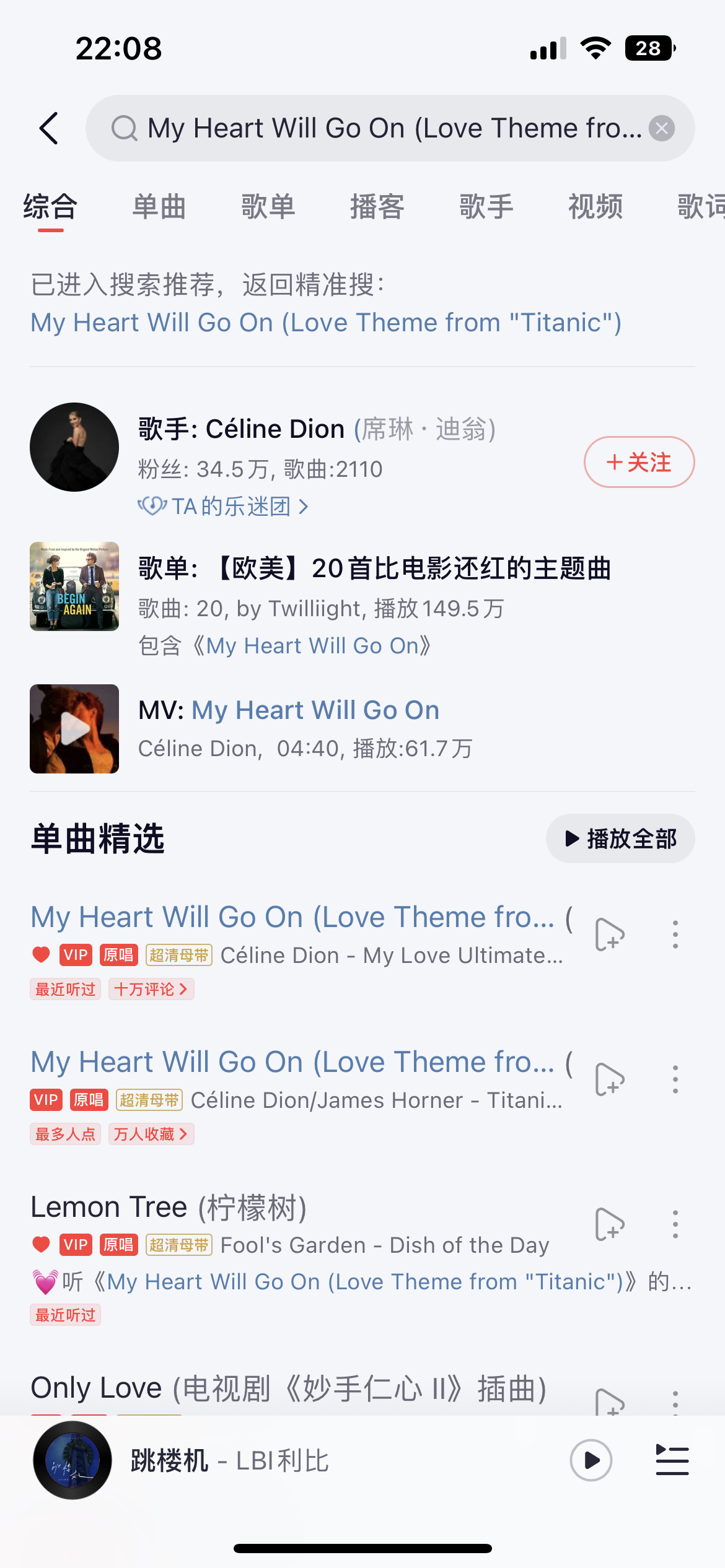Screen dimensions: 725x1568
Task: Select the 歌手 tab
Action: pyautogui.click(x=486, y=207)
